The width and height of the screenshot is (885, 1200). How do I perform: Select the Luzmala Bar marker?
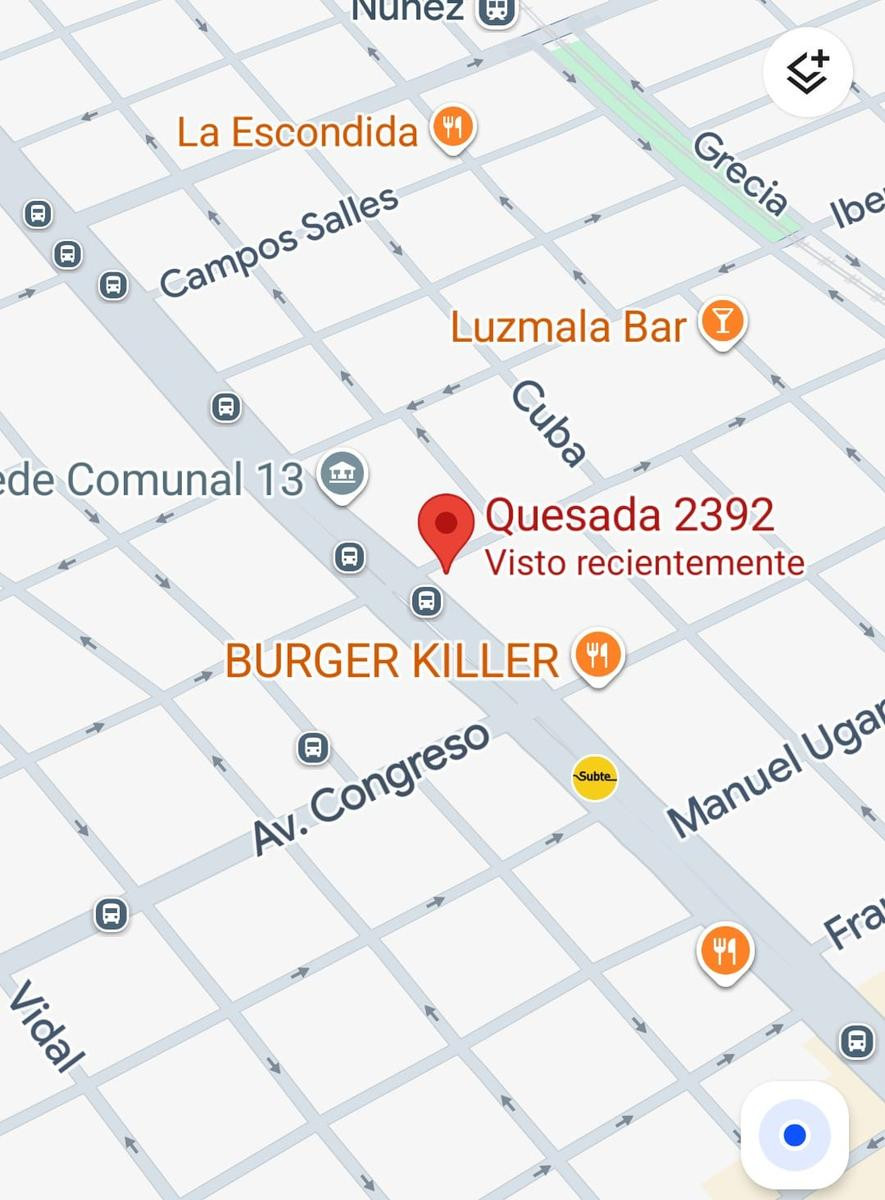722,322
